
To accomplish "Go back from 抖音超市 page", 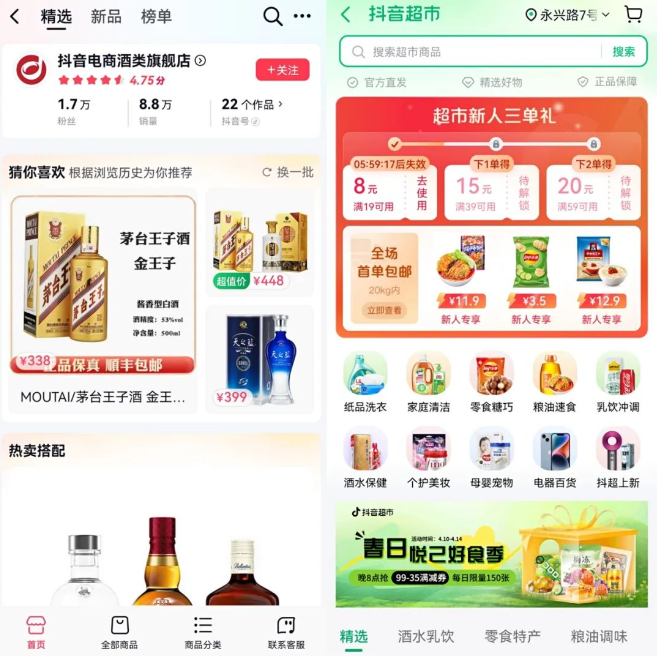I will (346, 15).
